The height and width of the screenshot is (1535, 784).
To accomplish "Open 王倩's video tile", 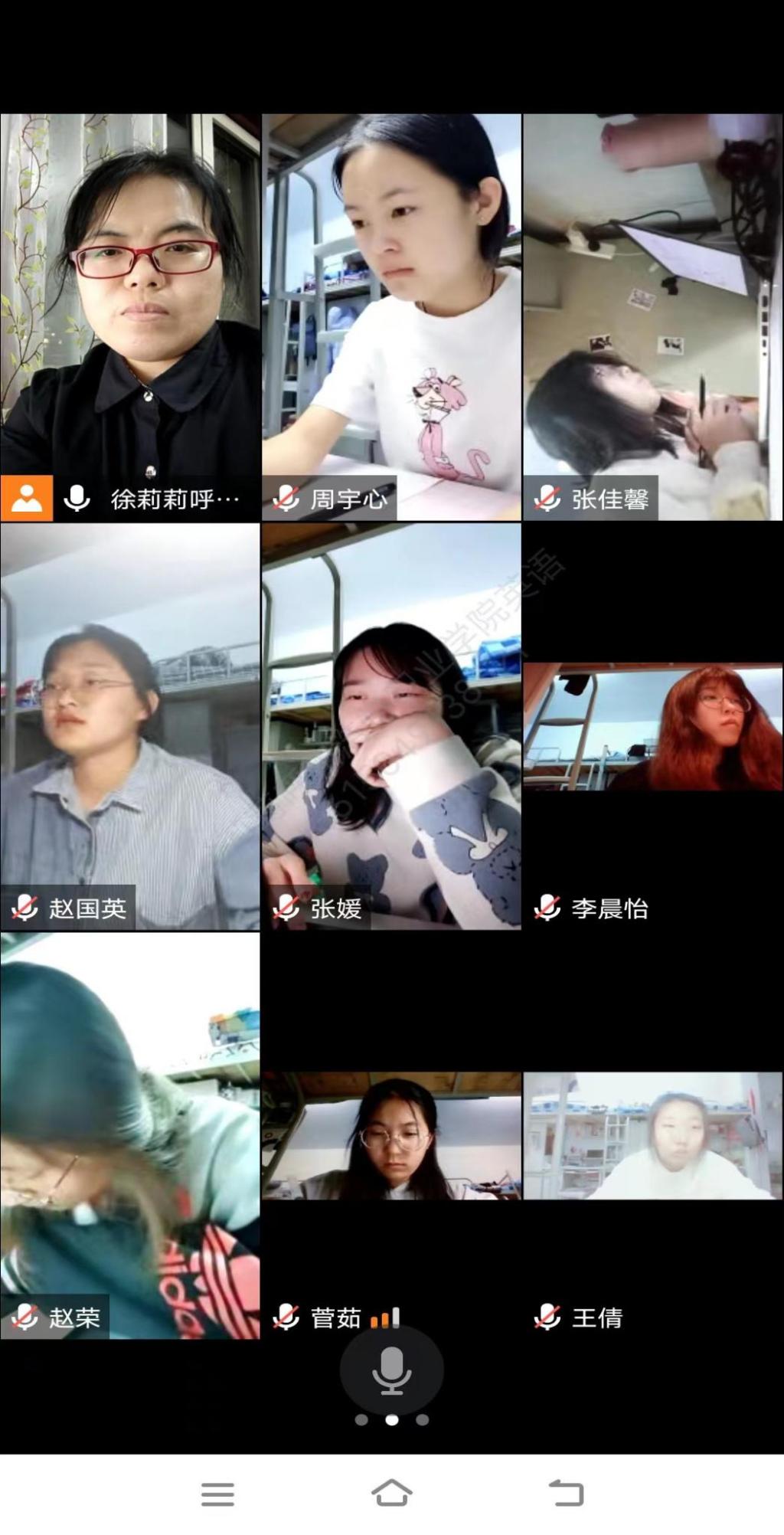I will (x=652, y=1136).
